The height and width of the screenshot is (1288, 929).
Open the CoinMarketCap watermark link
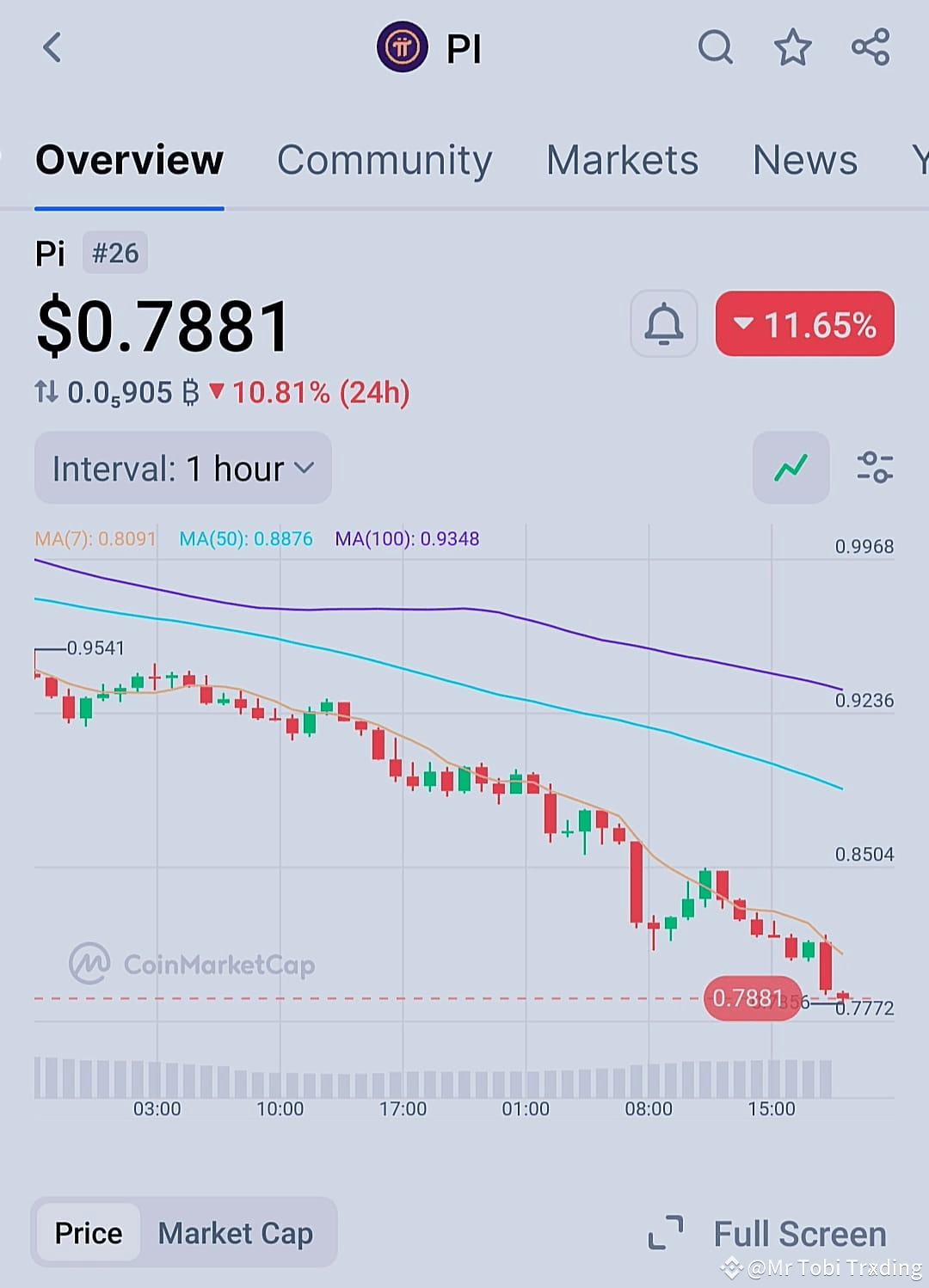tap(191, 964)
